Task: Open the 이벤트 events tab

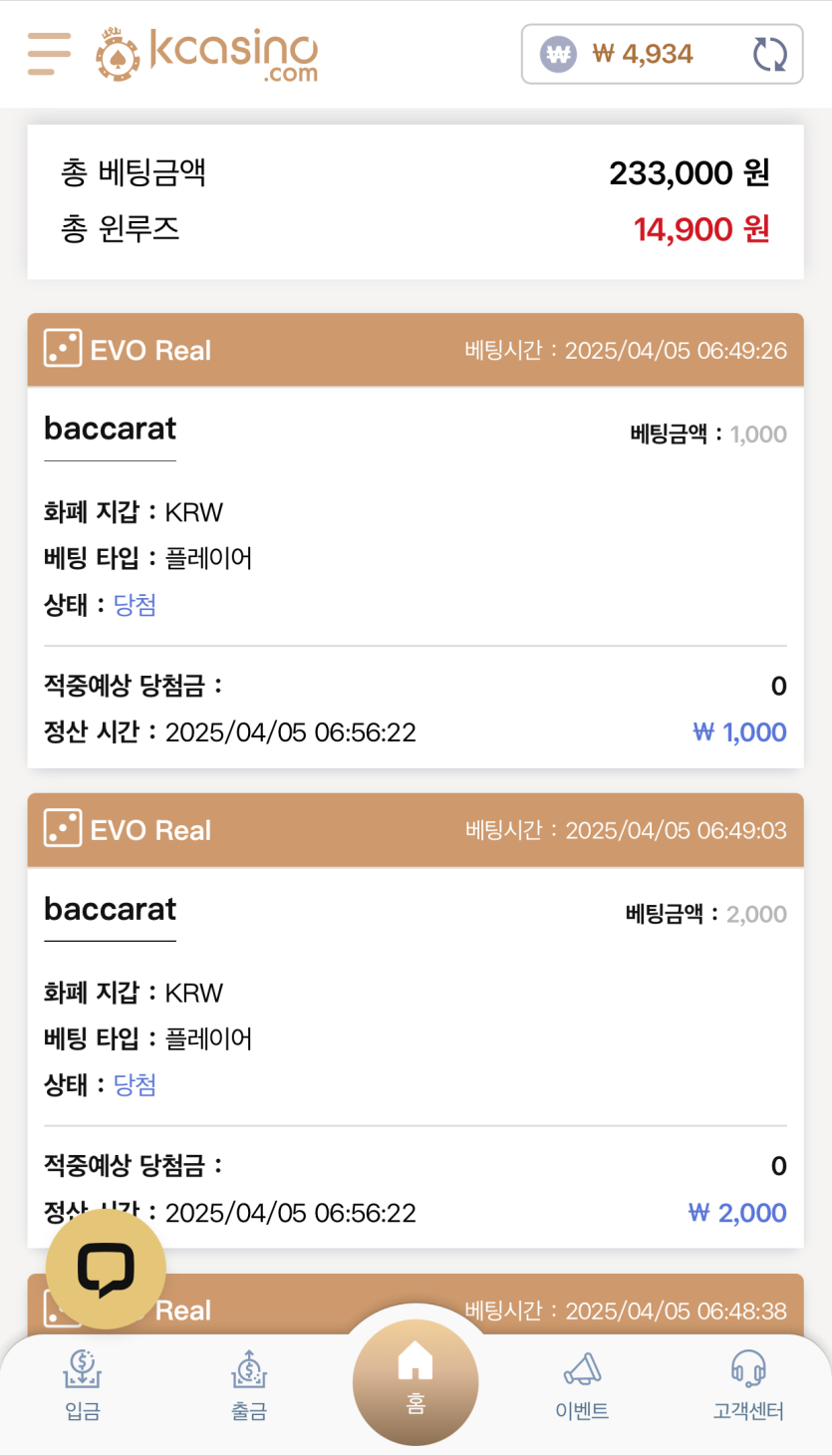Action: 582,1385
